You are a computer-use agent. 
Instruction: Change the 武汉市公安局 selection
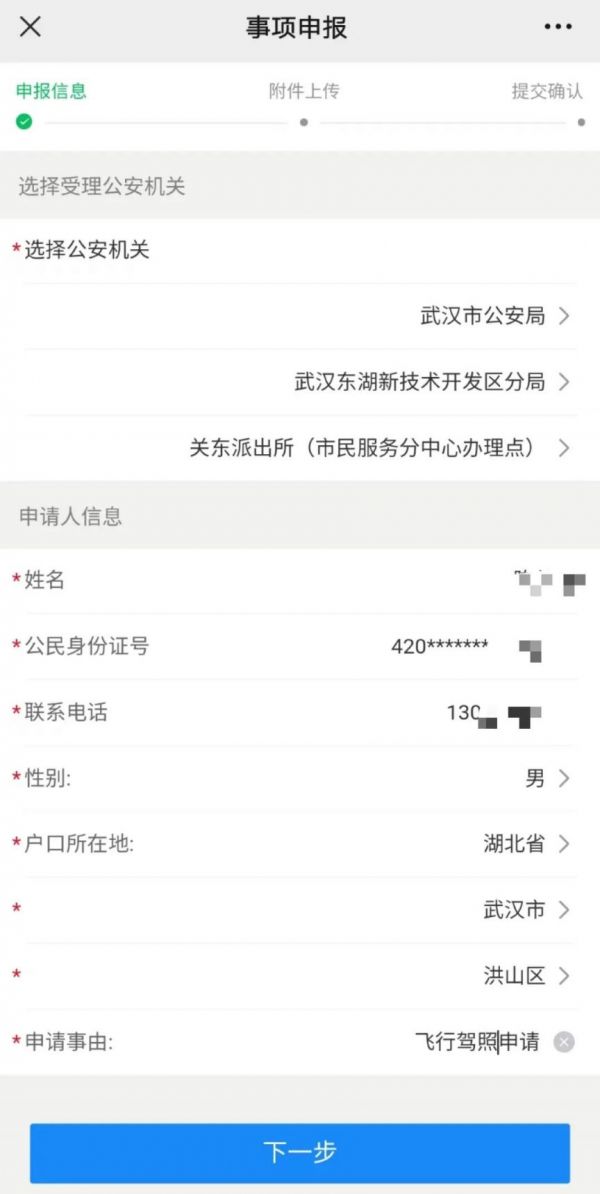tap(300, 316)
